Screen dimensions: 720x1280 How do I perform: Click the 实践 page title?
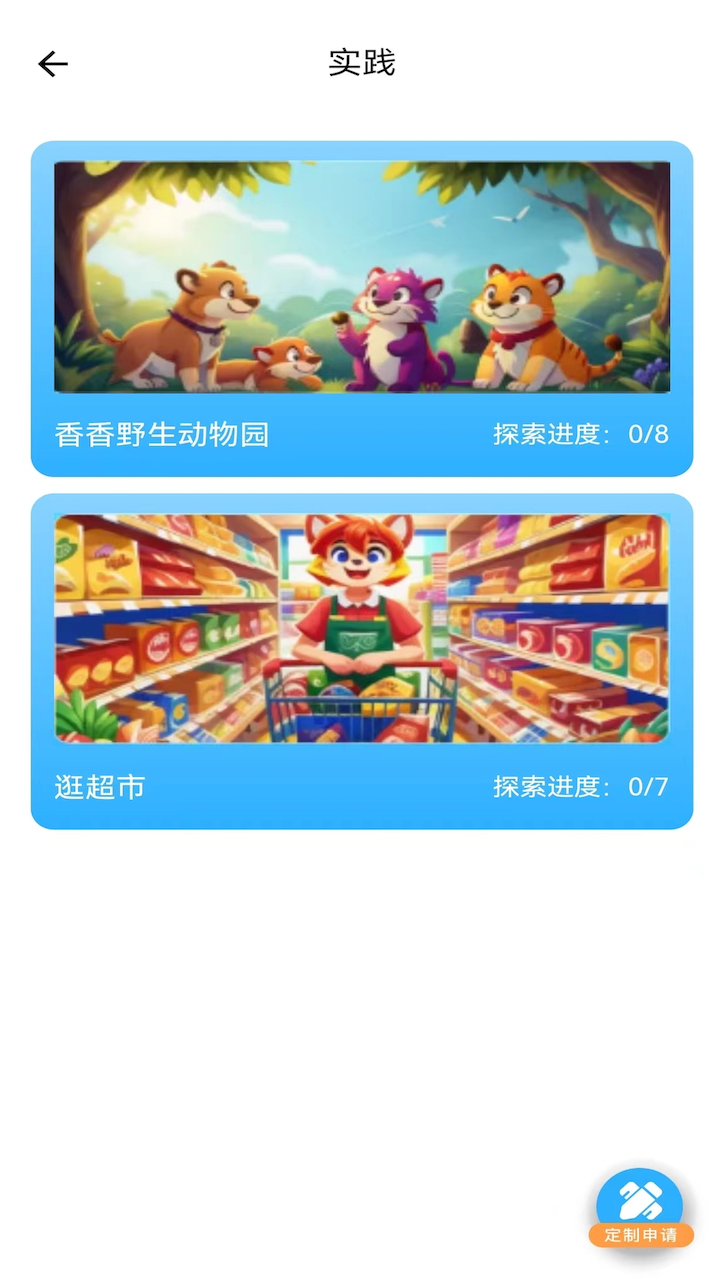coord(360,62)
